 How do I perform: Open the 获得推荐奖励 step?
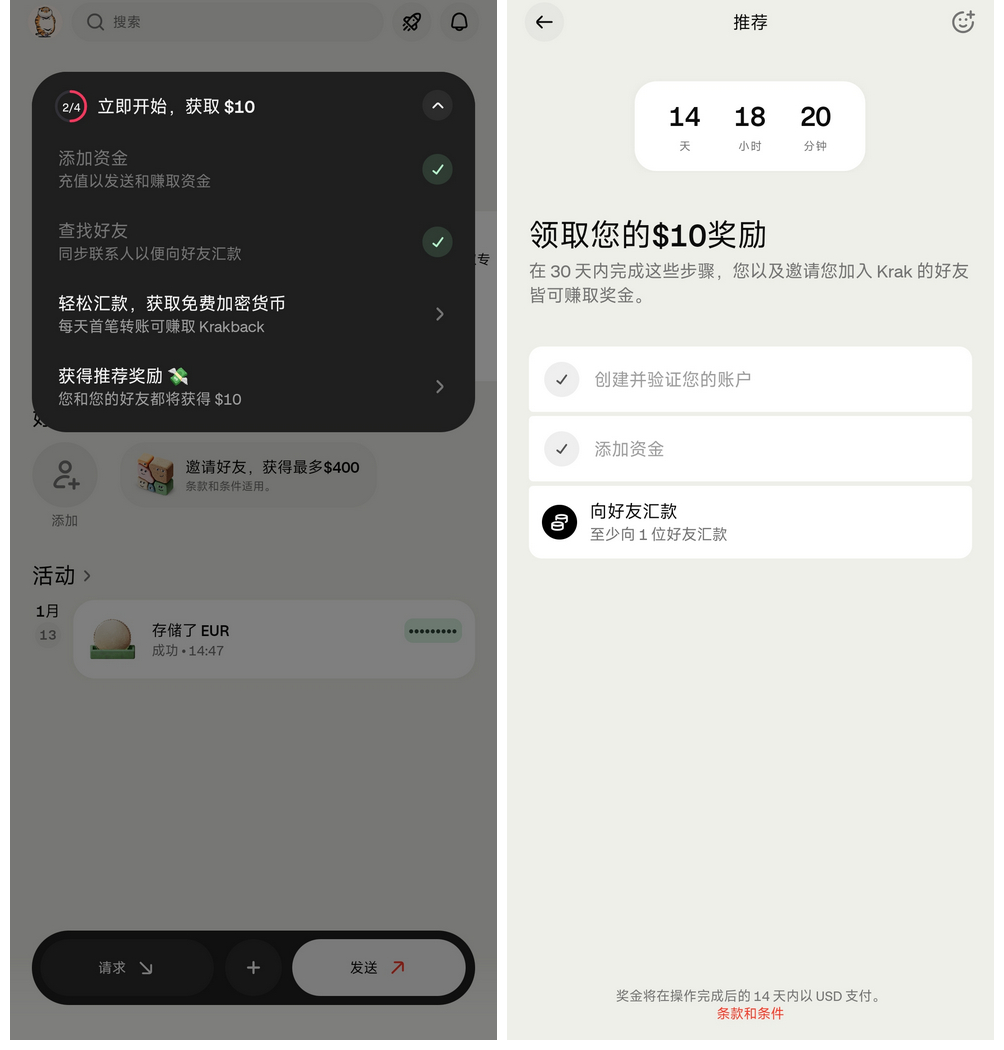253,387
